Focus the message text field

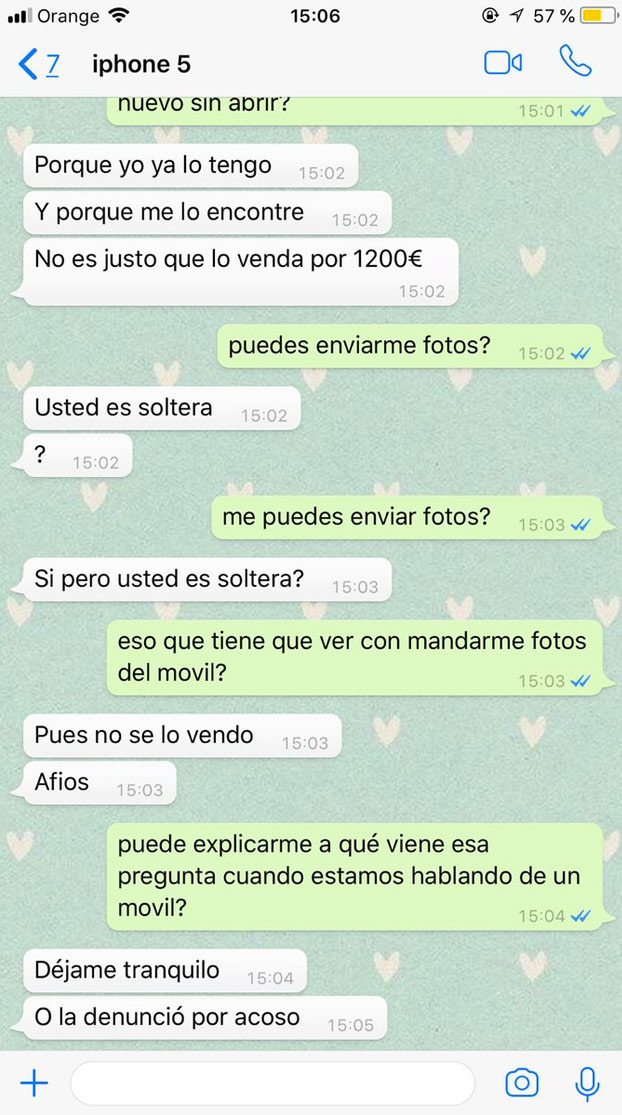point(272,1082)
